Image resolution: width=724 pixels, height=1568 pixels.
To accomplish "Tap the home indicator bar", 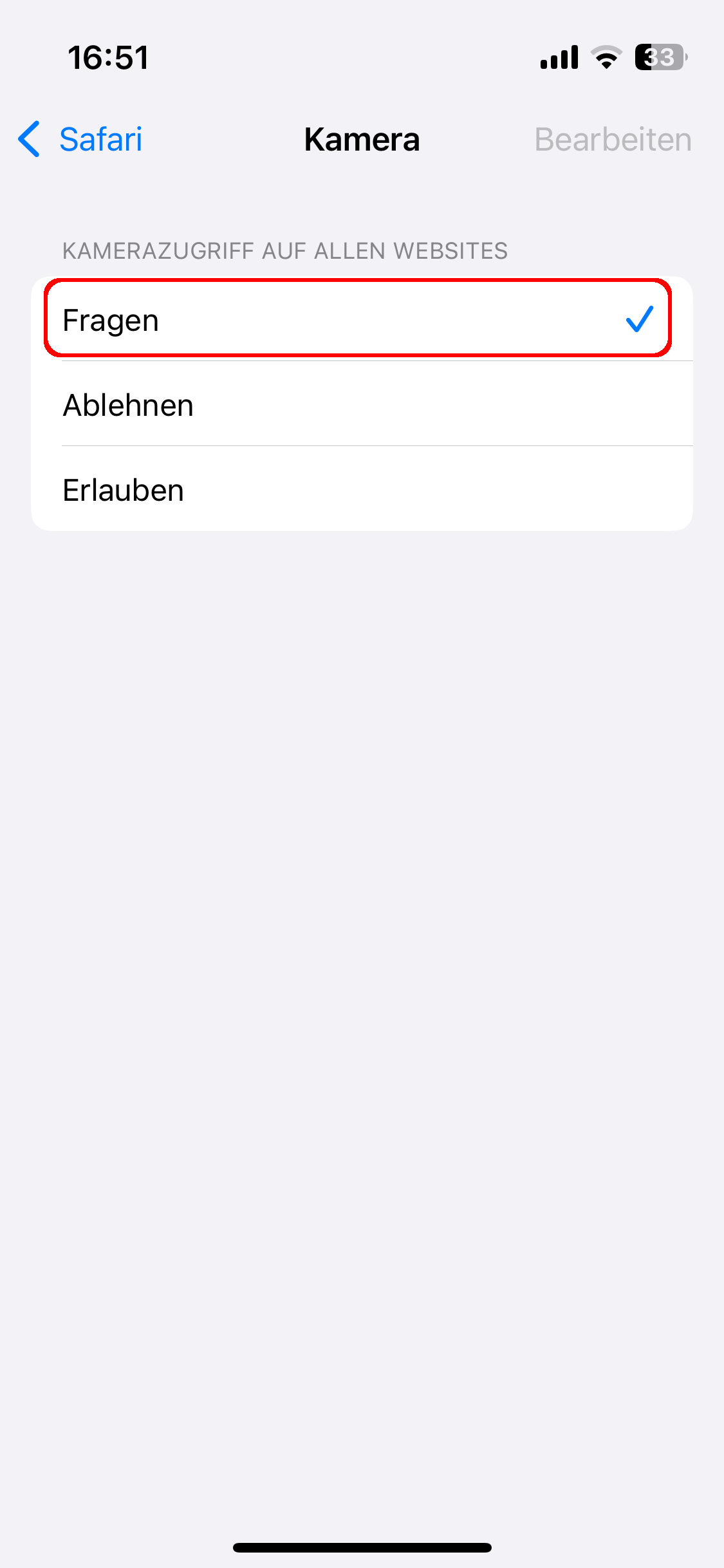I will click(x=362, y=1547).
